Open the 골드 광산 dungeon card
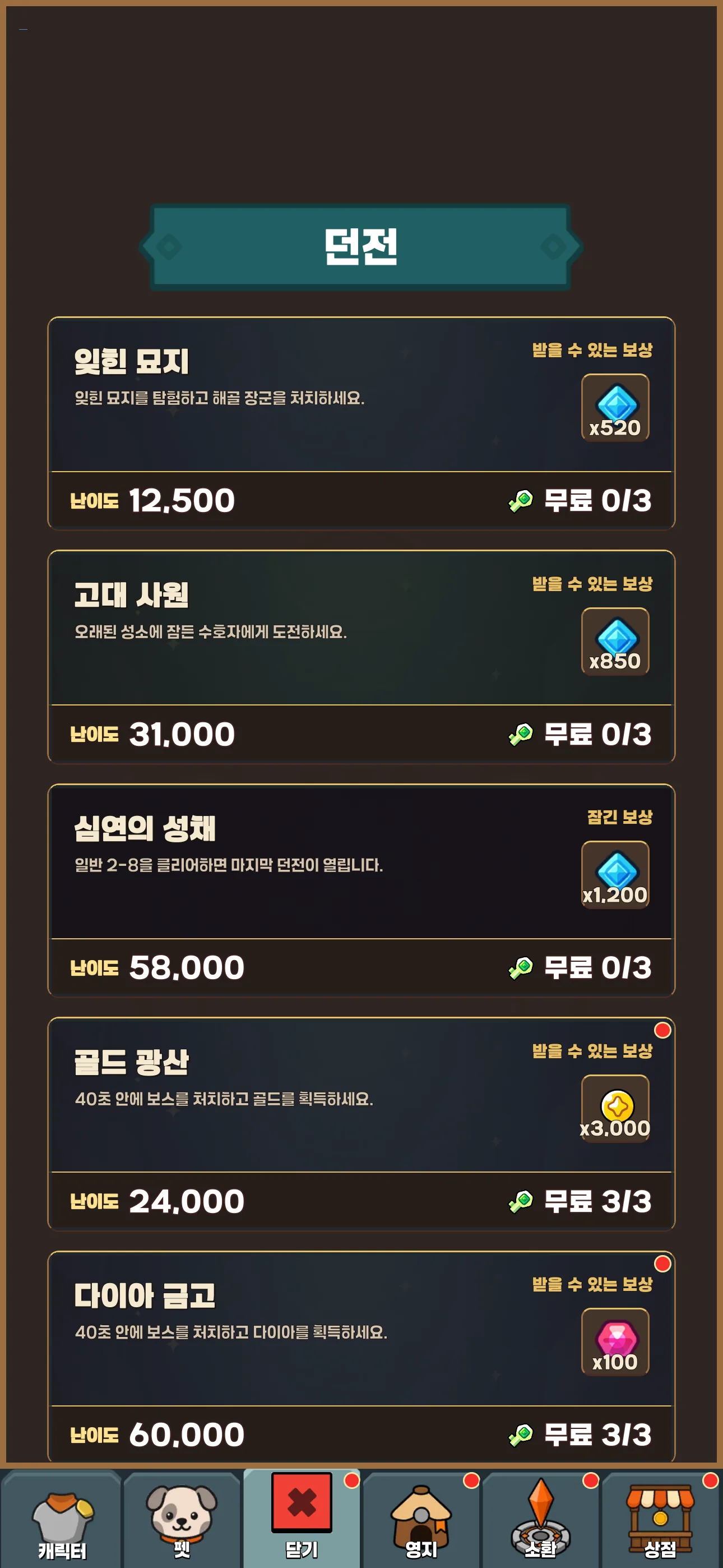 click(x=361, y=1124)
